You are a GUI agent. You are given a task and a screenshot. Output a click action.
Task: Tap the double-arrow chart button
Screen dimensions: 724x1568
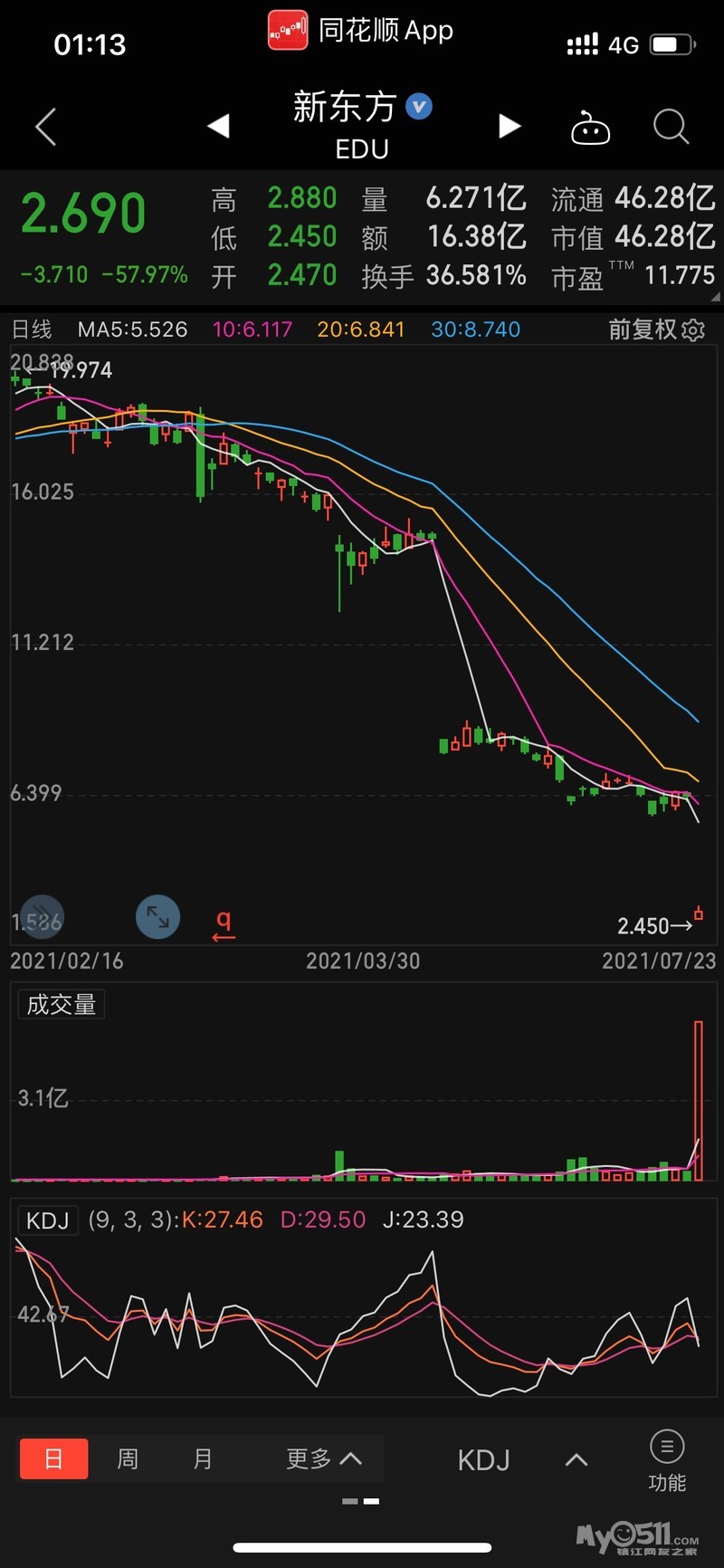pyautogui.click(x=42, y=917)
